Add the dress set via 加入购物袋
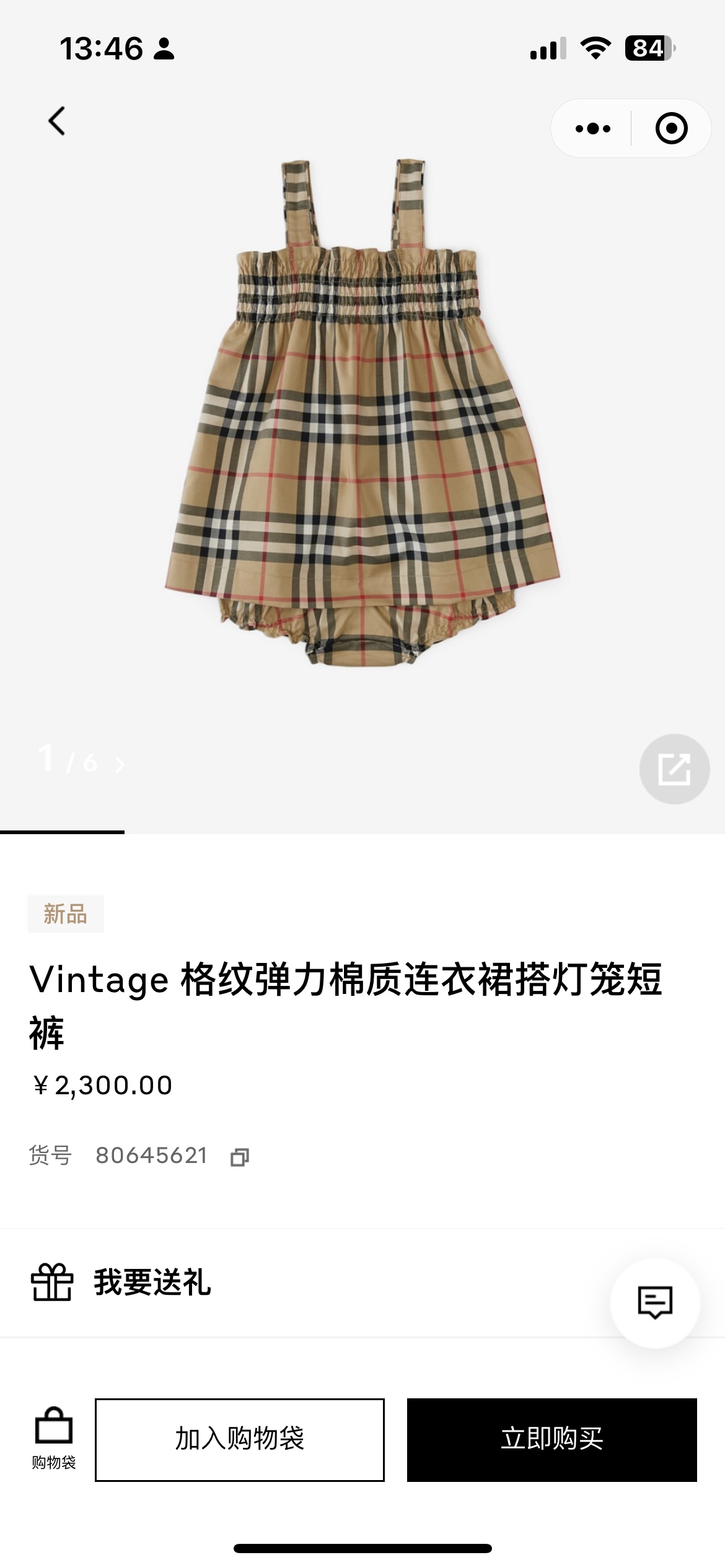This screenshot has width=725, height=1568. pos(240,1439)
